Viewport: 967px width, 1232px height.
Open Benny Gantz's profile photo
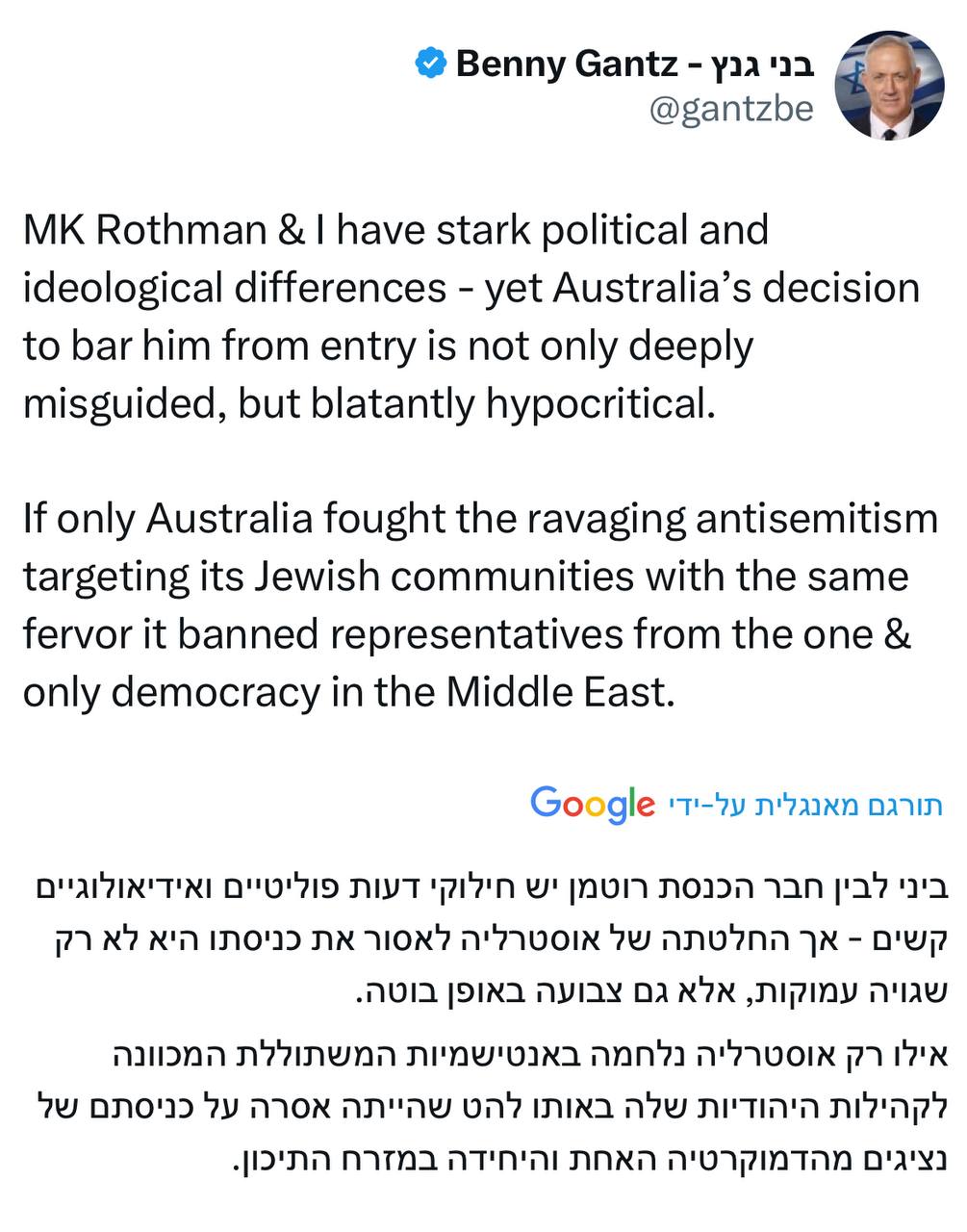[889, 85]
